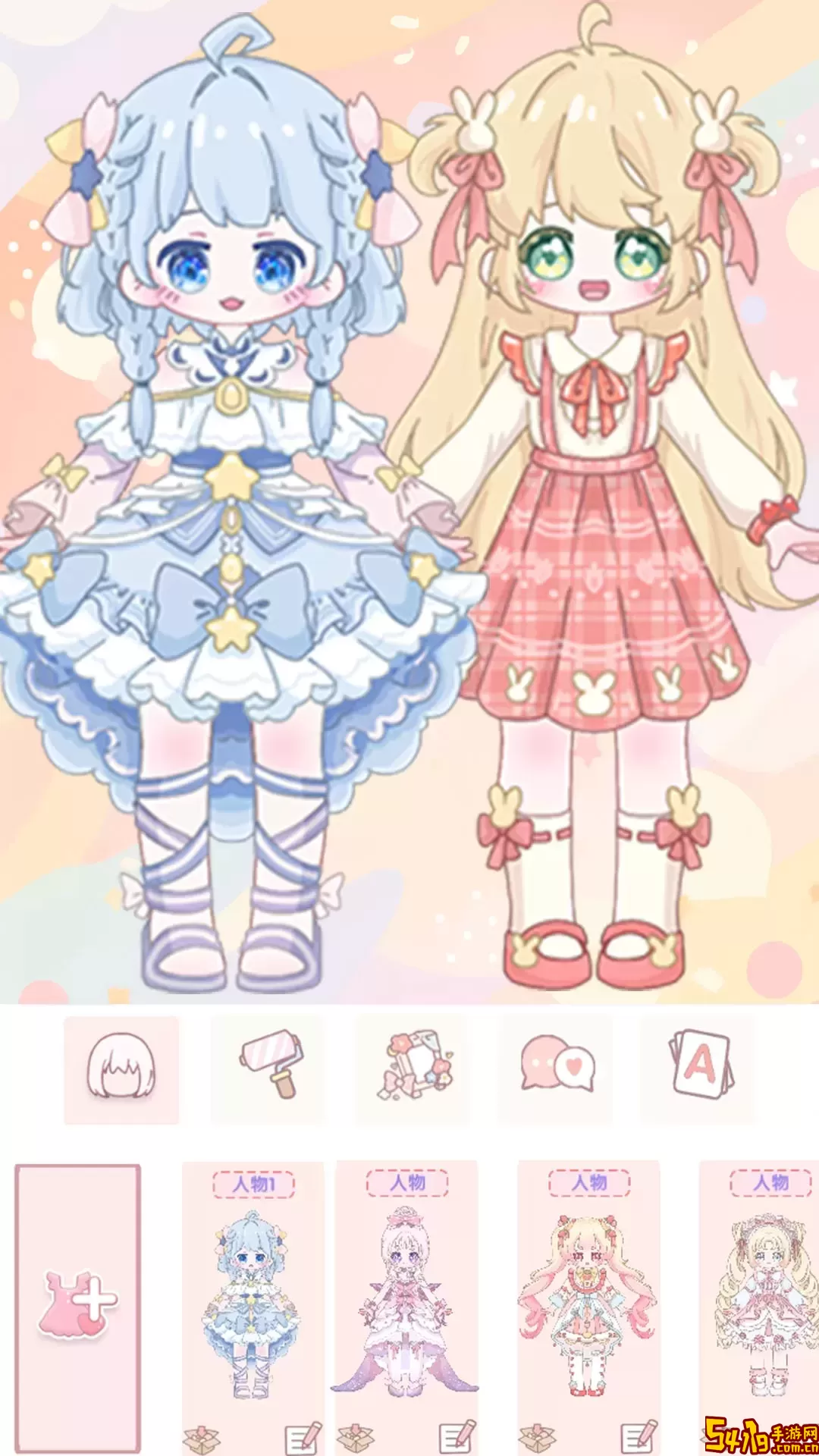Tap box icon under white-haired character
The image size is (819, 1456).
pyautogui.click(x=355, y=1436)
